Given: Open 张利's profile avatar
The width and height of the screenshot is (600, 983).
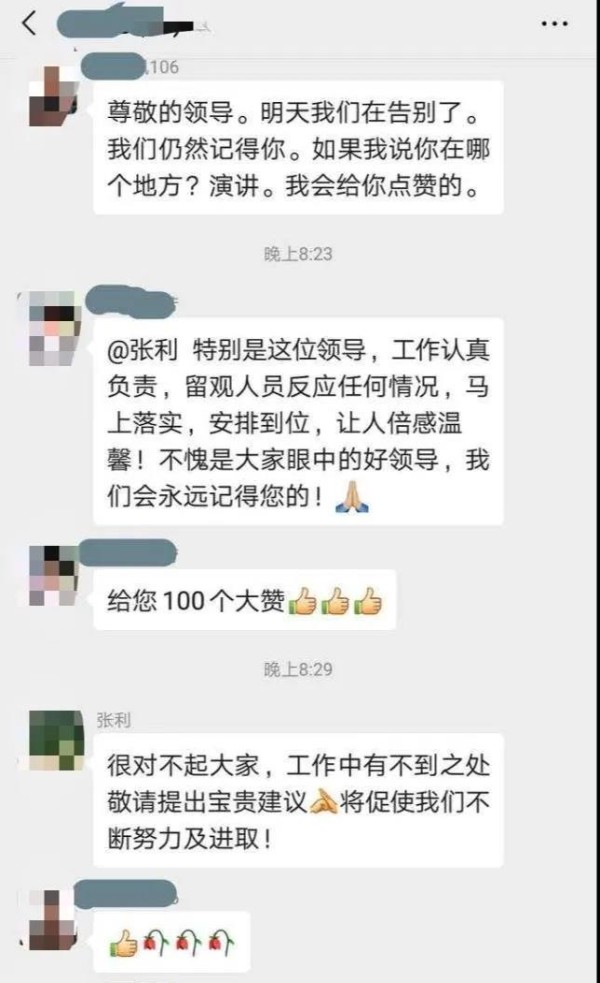Looking at the screenshot, I should (x=55, y=741).
